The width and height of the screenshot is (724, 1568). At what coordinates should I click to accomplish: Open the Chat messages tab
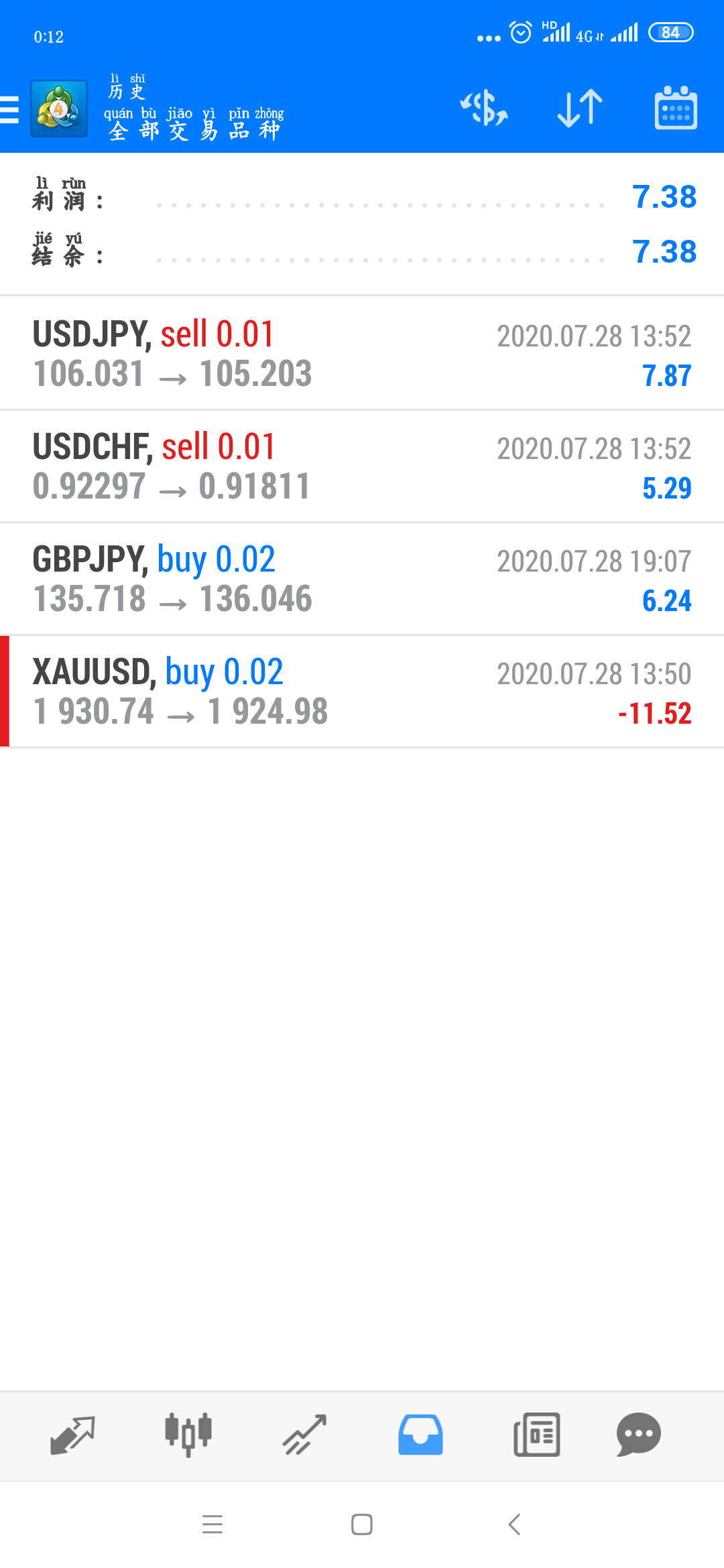638,1435
